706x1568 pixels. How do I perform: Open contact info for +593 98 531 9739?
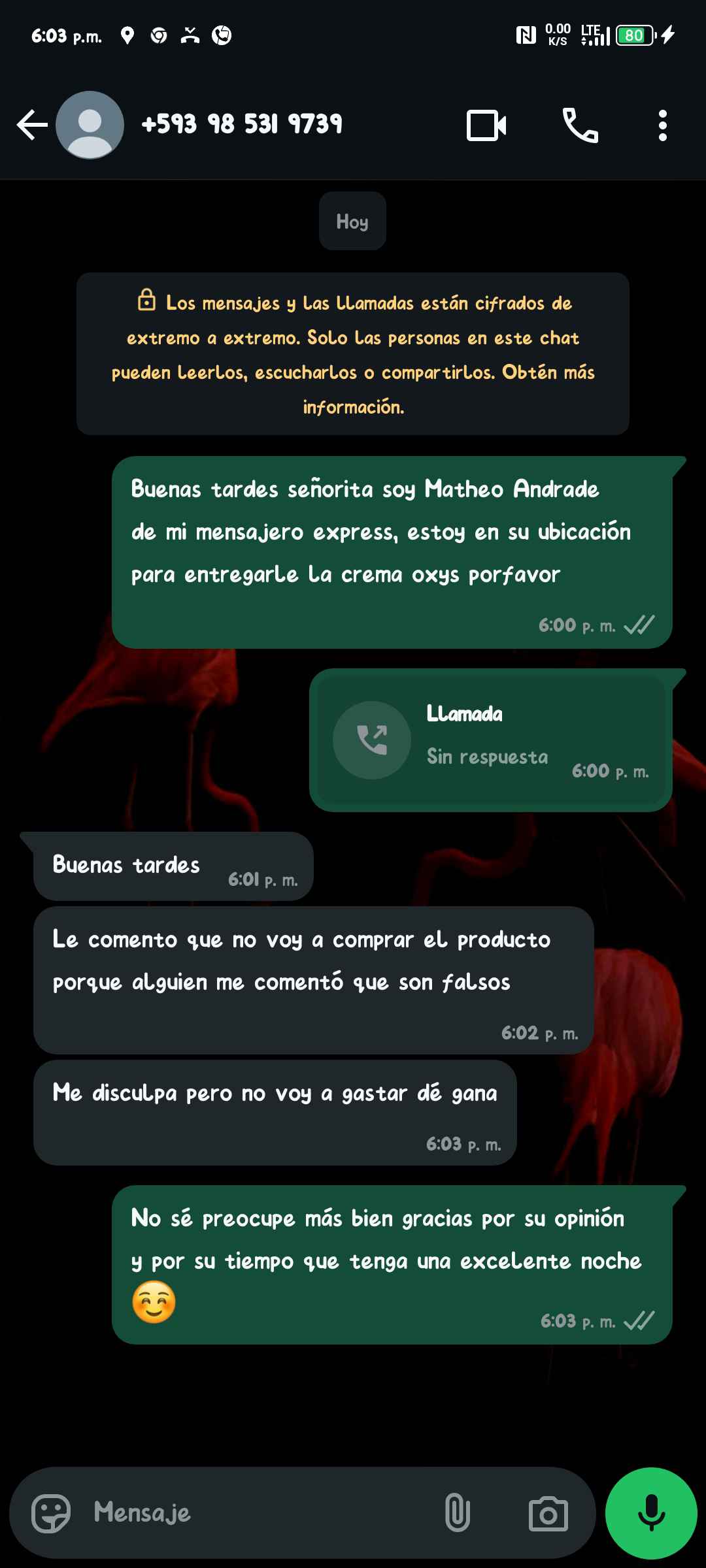coord(242,124)
